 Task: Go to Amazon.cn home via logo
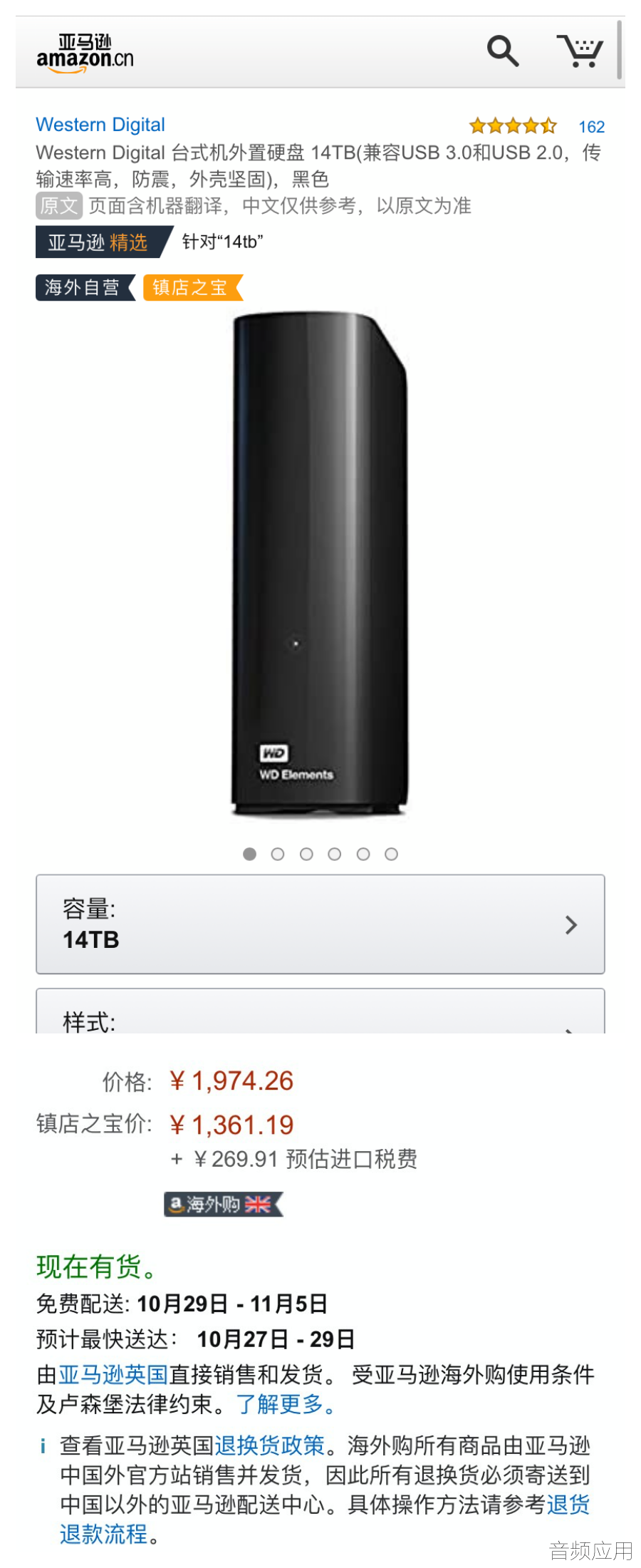(x=85, y=53)
